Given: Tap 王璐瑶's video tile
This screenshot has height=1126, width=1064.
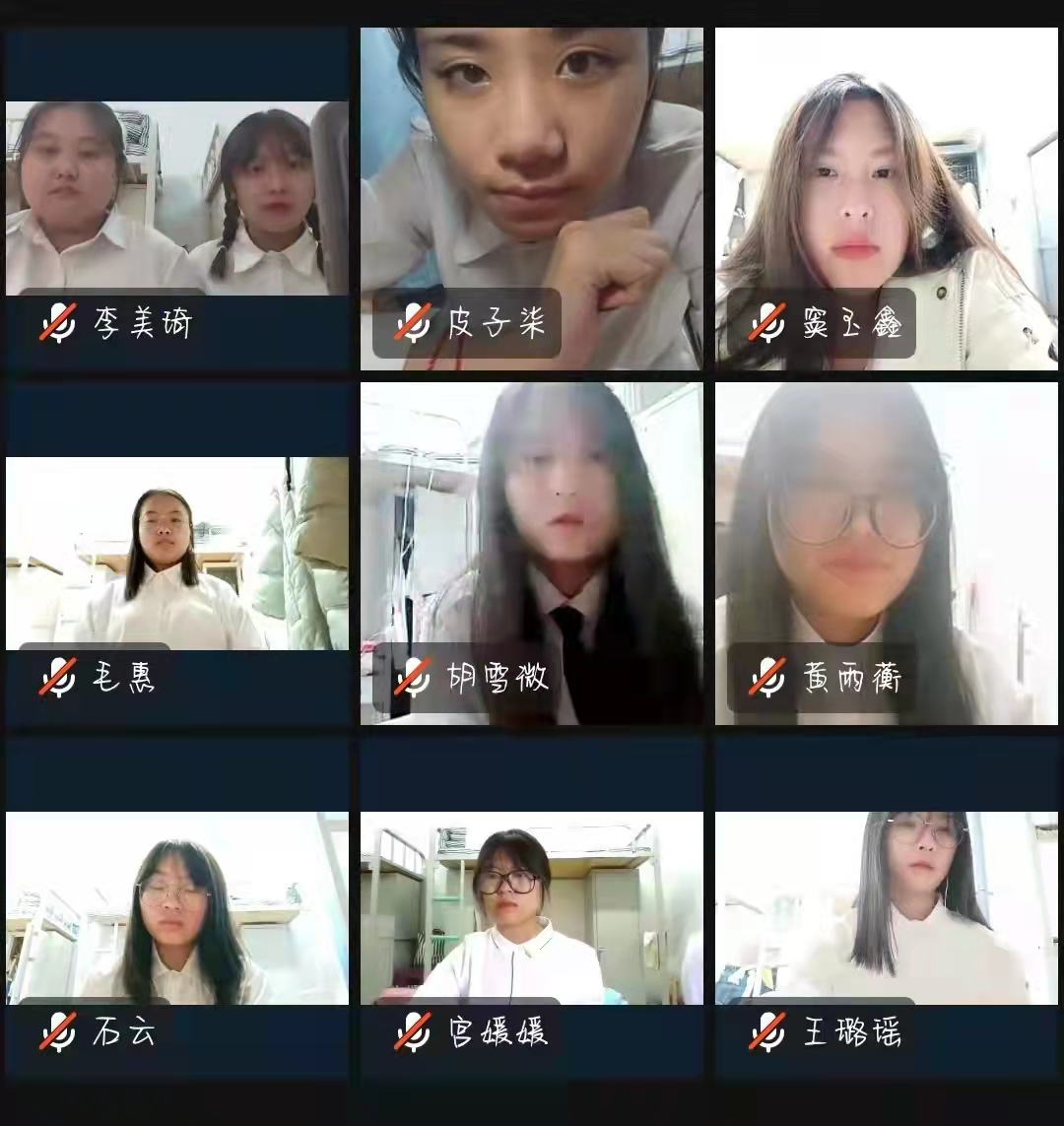Looking at the screenshot, I should [887, 906].
